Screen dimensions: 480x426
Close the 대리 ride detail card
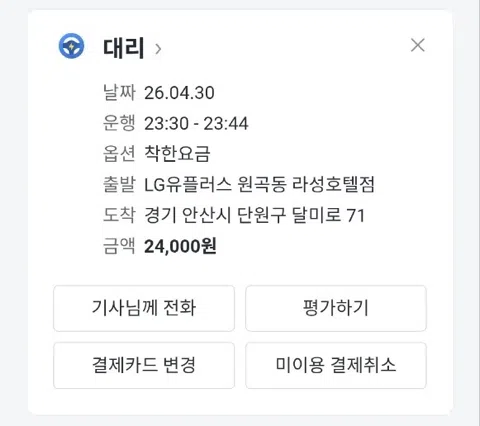click(x=418, y=45)
